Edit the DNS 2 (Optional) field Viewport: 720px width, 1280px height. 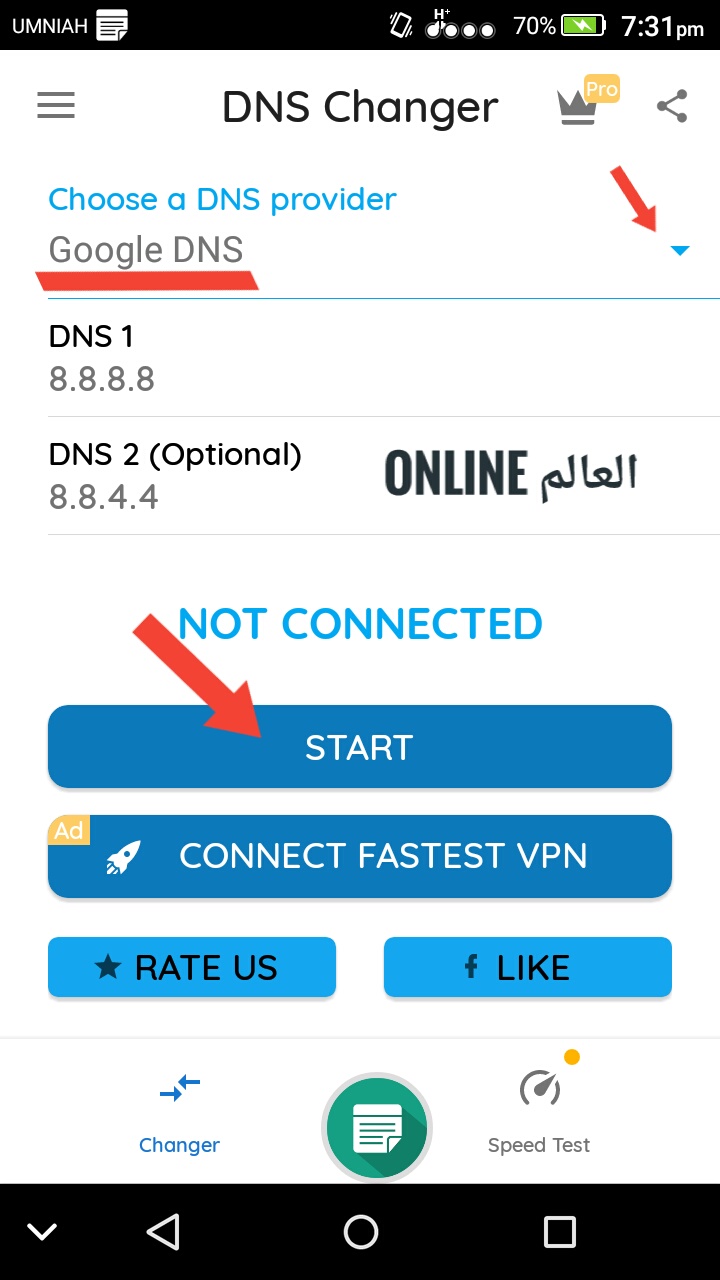pyautogui.click(x=384, y=476)
